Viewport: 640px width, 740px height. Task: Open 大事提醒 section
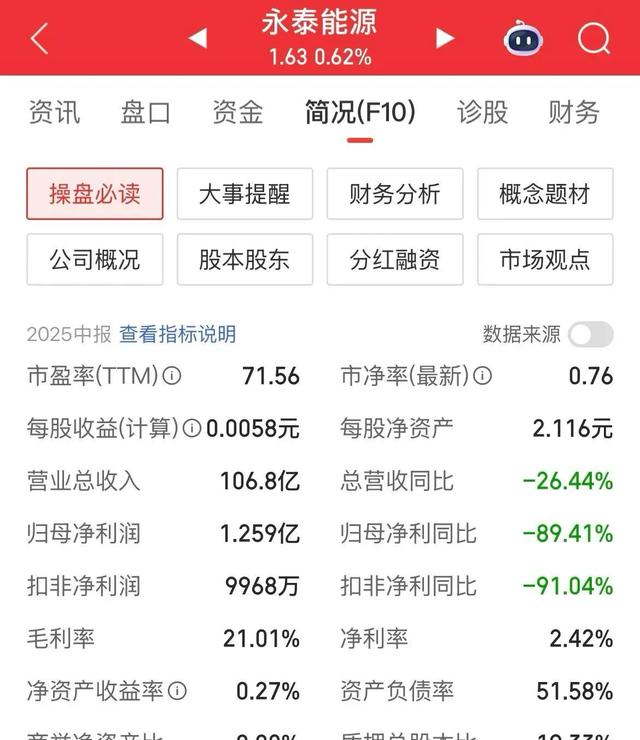click(x=245, y=194)
